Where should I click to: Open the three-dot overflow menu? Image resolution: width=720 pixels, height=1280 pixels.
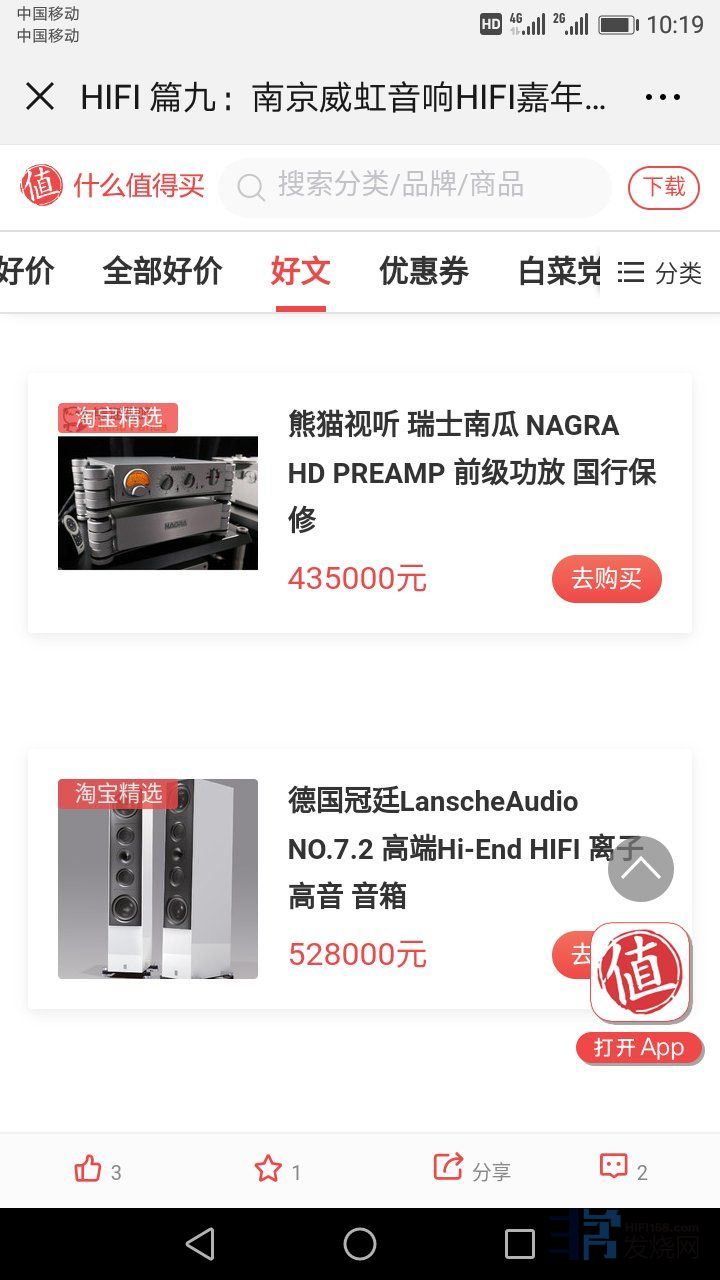tap(662, 97)
